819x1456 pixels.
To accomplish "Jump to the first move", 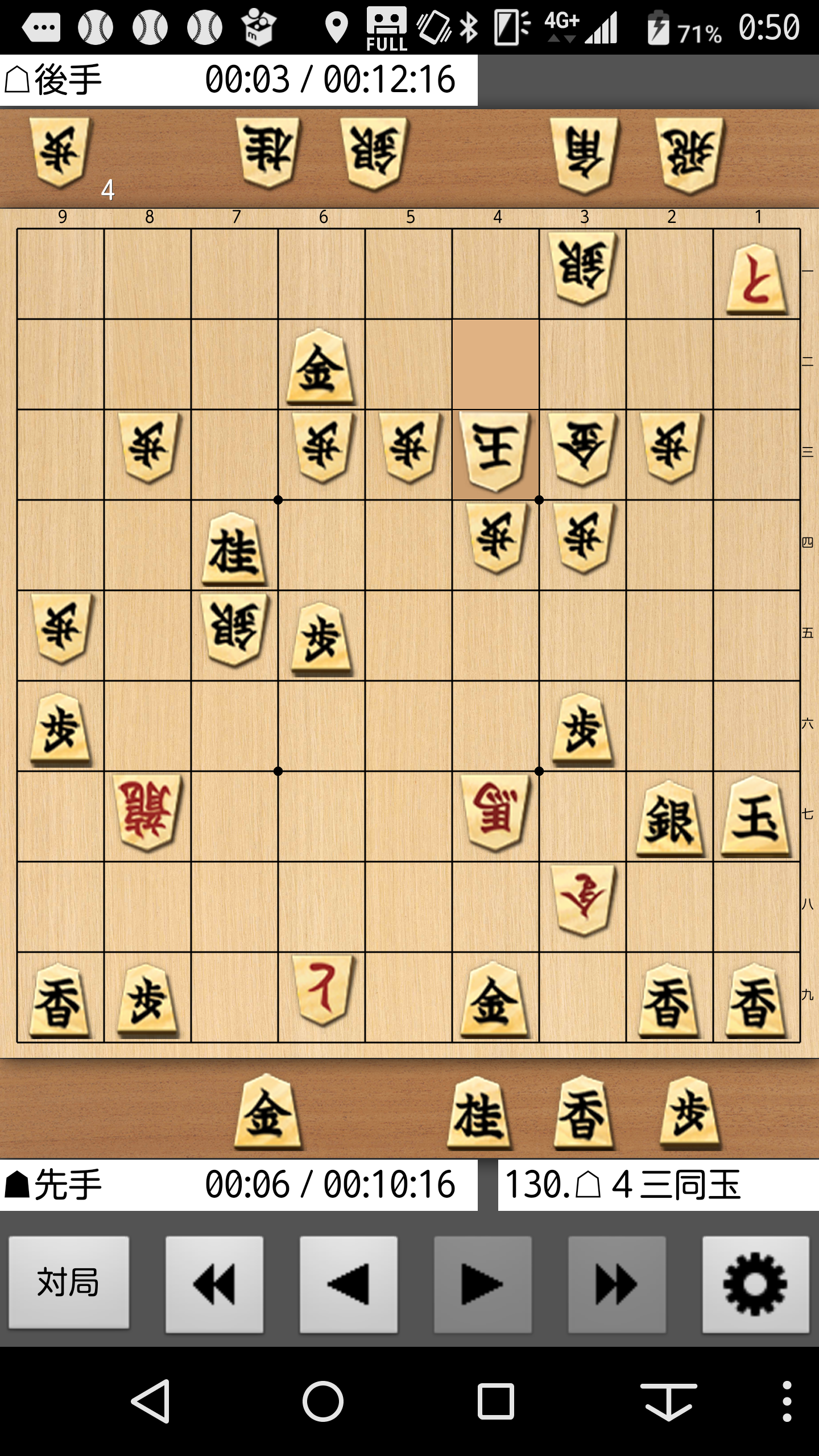I will [214, 1284].
